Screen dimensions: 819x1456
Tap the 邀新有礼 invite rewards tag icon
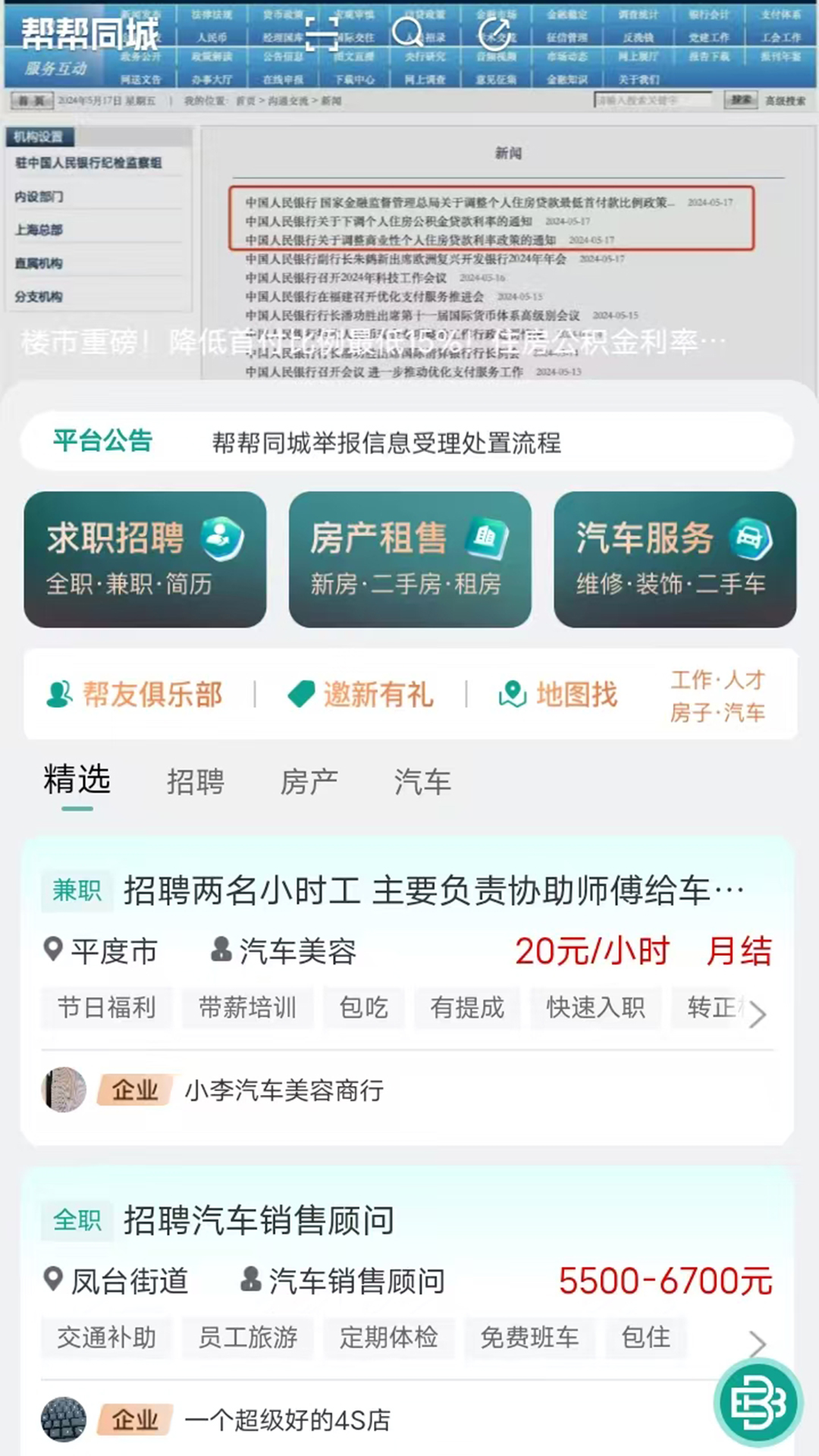302,695
